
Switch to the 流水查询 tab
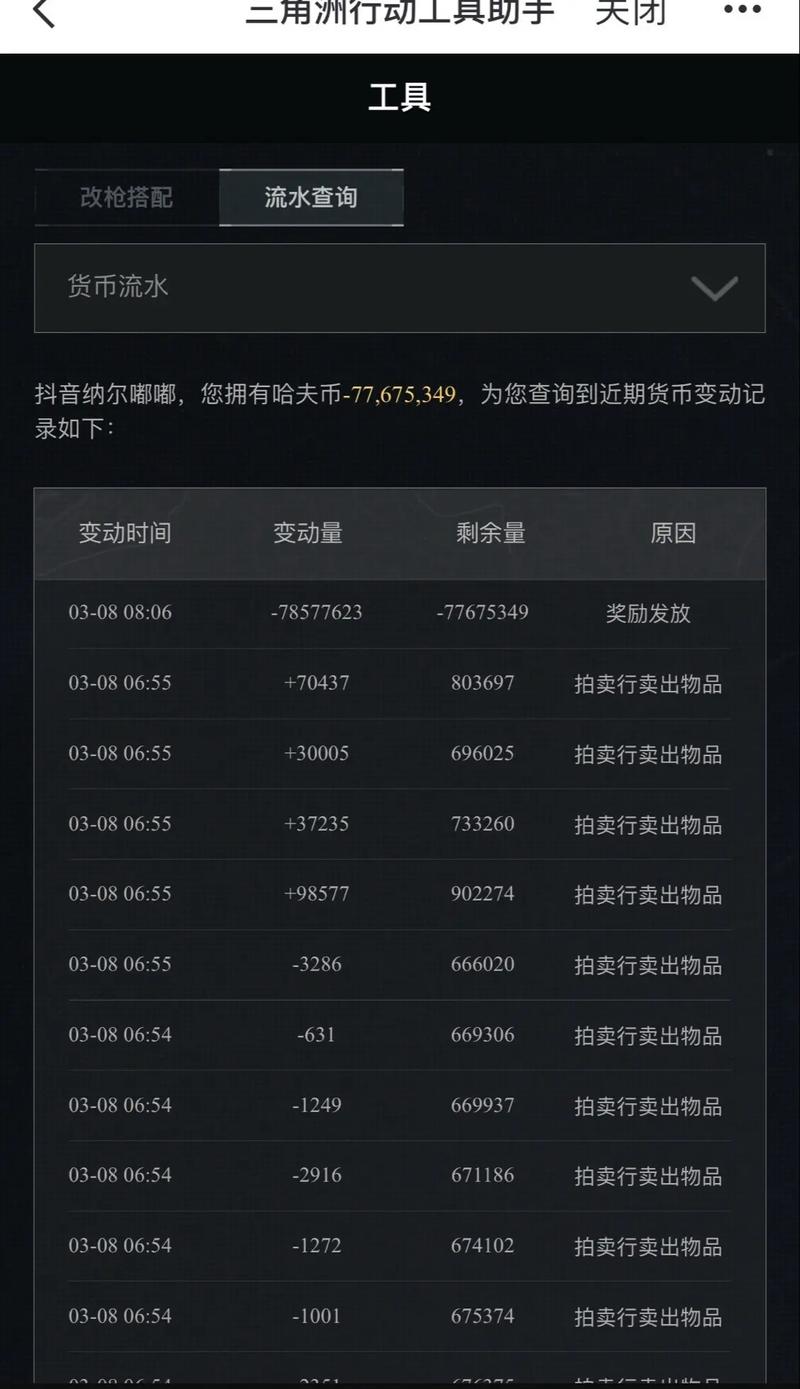click(x=311, y=197)
